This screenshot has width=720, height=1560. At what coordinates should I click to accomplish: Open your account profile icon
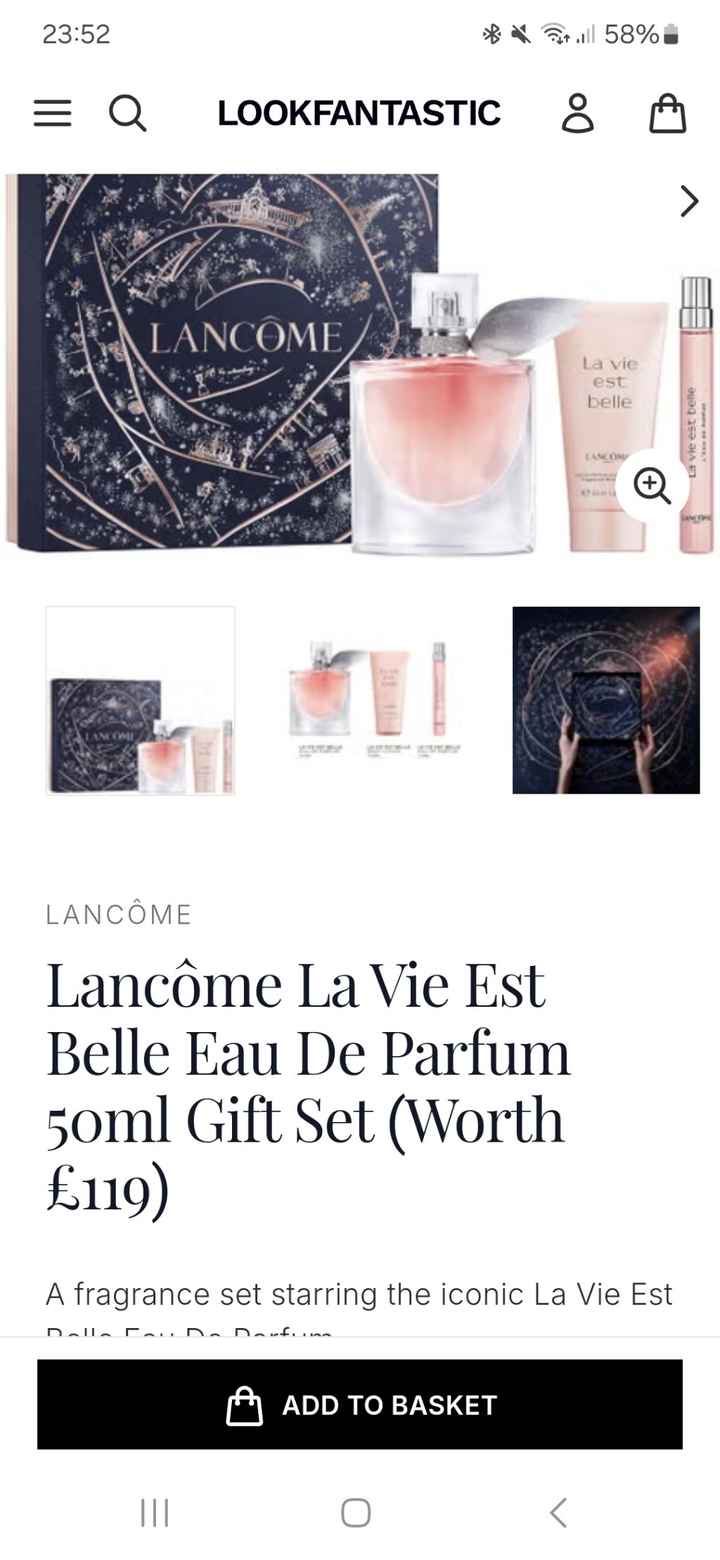(578, 113)
